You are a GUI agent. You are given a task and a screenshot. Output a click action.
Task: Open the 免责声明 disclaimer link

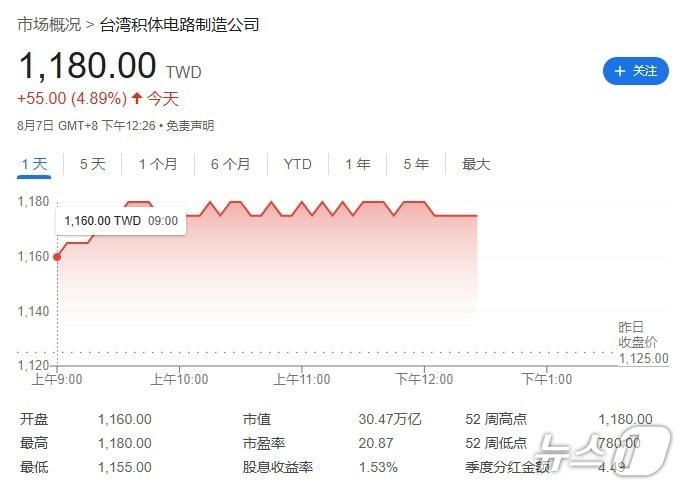pos(189,126)
